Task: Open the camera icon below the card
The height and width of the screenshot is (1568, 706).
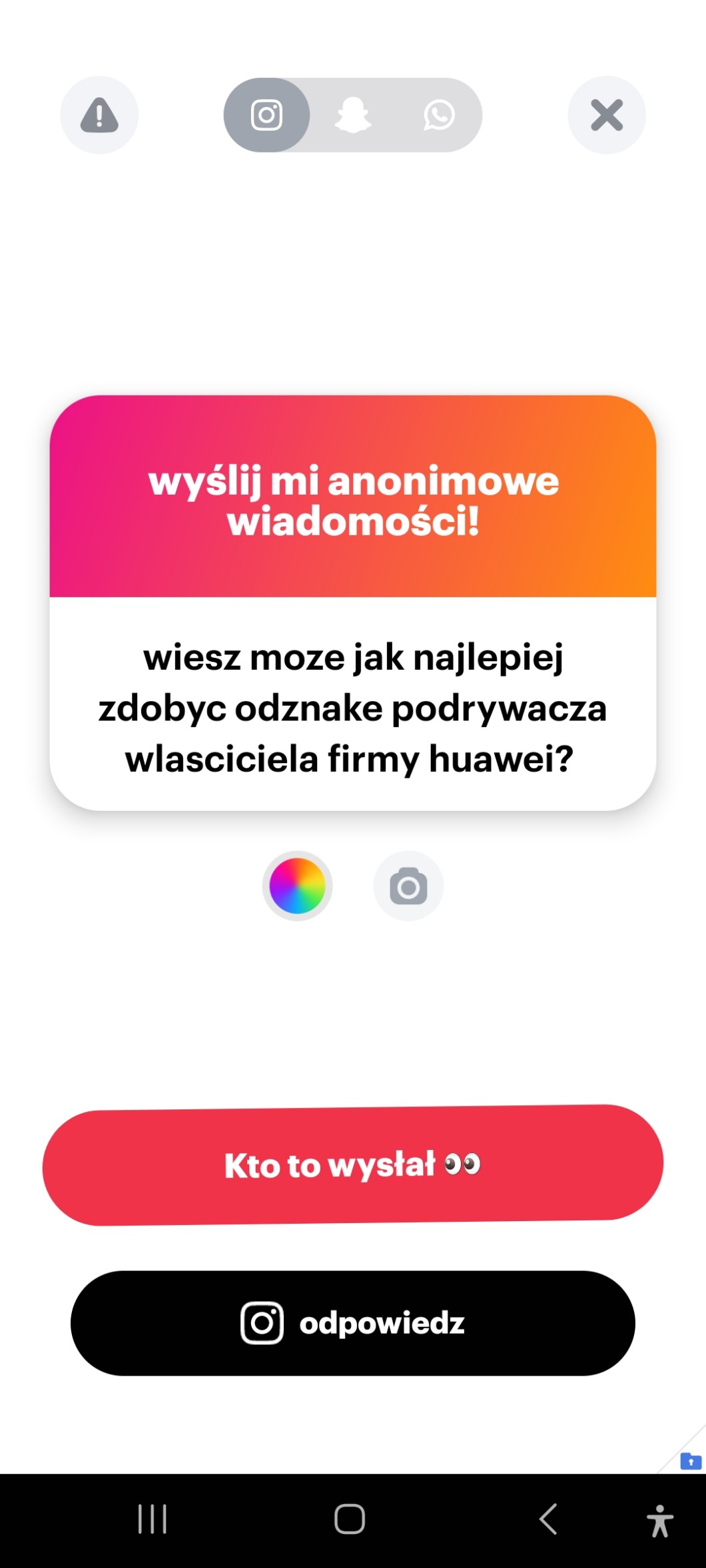Action: tap(408, 886)
